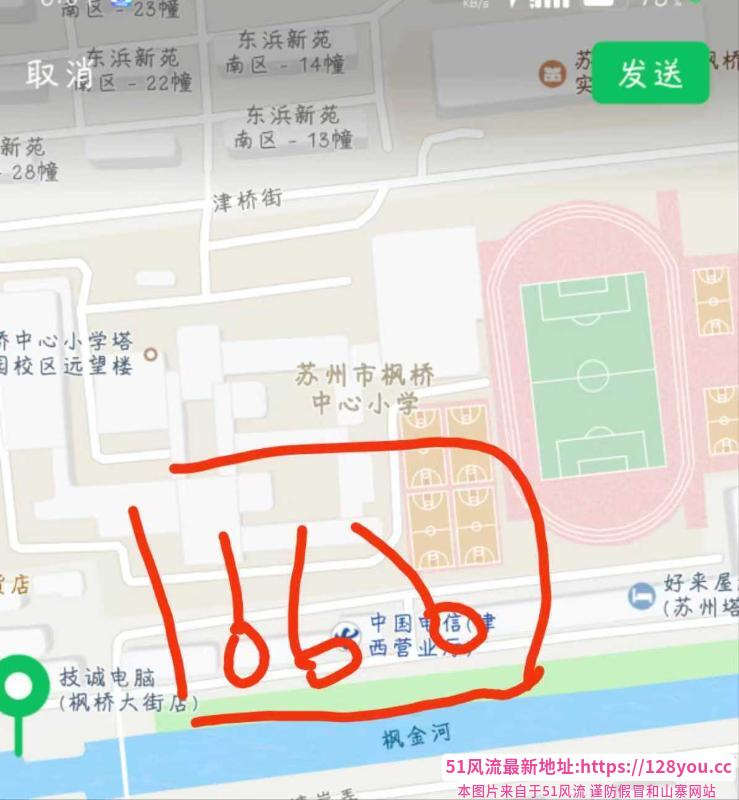Screen dimensions: 739x800
Task: Cancel with the 取消 button
Action: point(60,74)
